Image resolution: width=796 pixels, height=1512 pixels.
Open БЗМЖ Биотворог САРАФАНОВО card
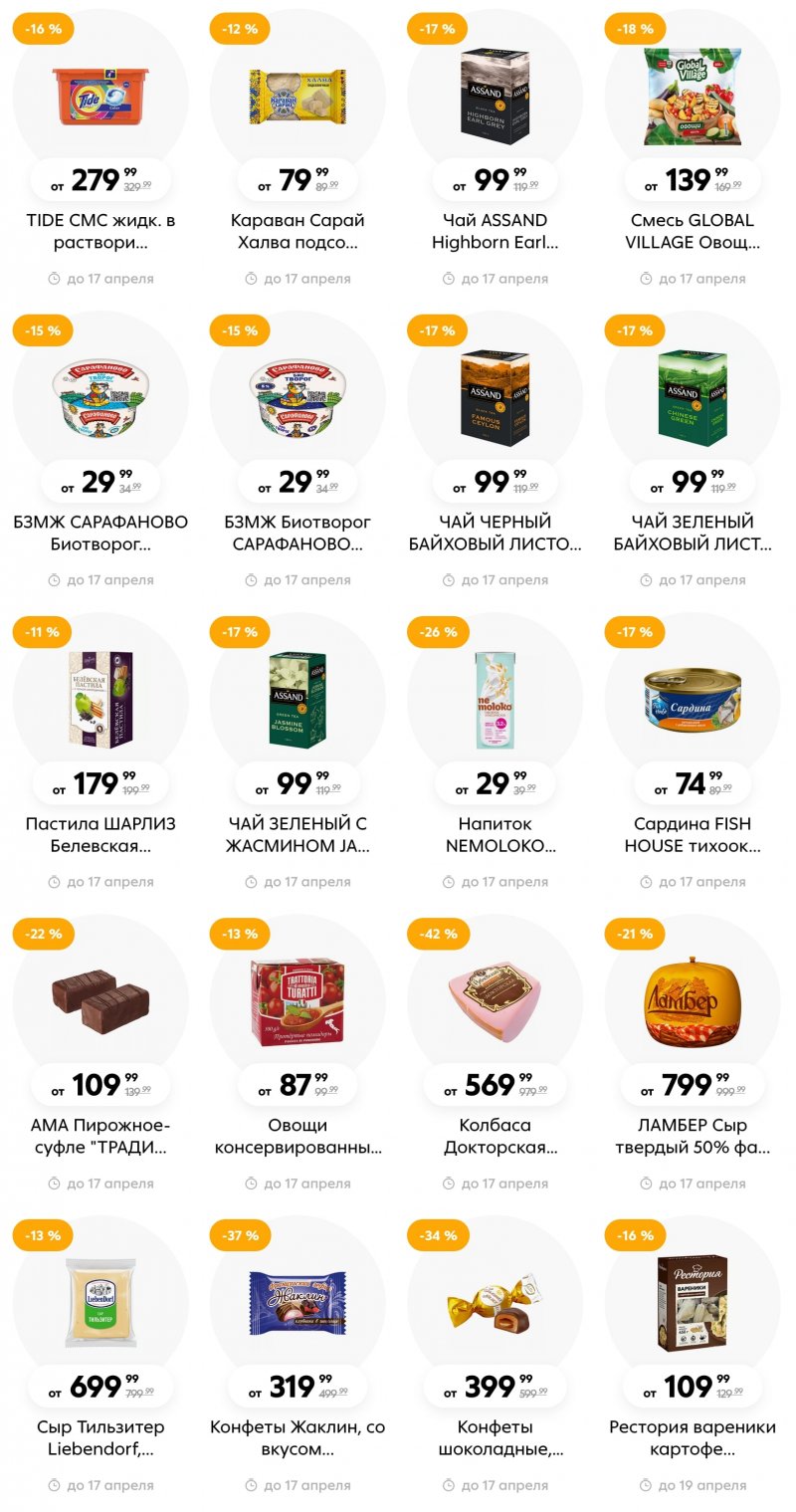[298, 533]
